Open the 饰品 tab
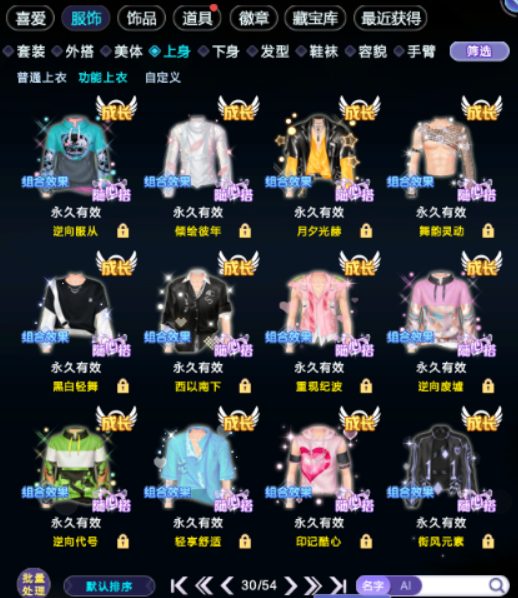Viewport: 518px width, 598px height. coord(142,18)
